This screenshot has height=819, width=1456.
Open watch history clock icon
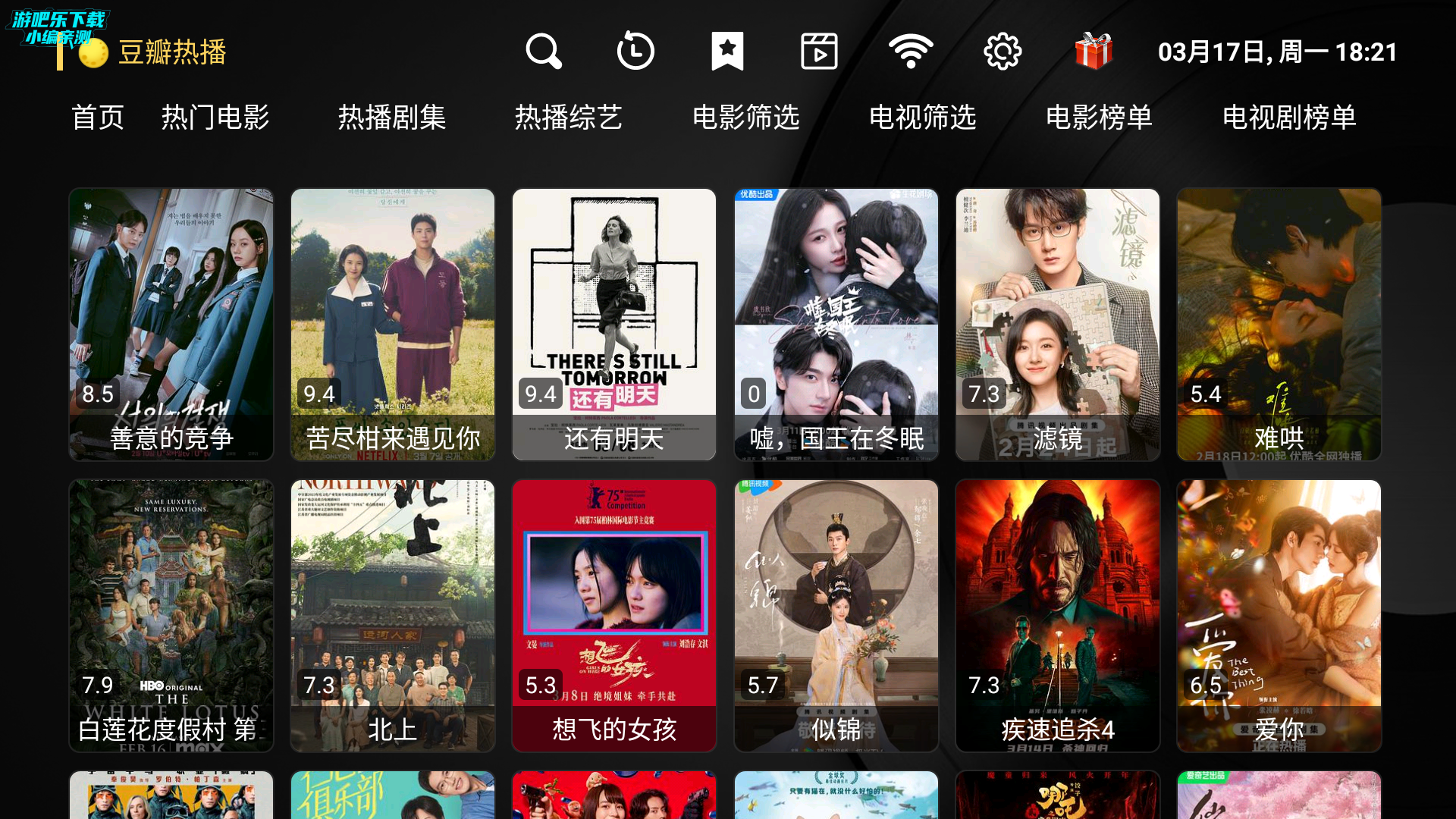point(635,52)
